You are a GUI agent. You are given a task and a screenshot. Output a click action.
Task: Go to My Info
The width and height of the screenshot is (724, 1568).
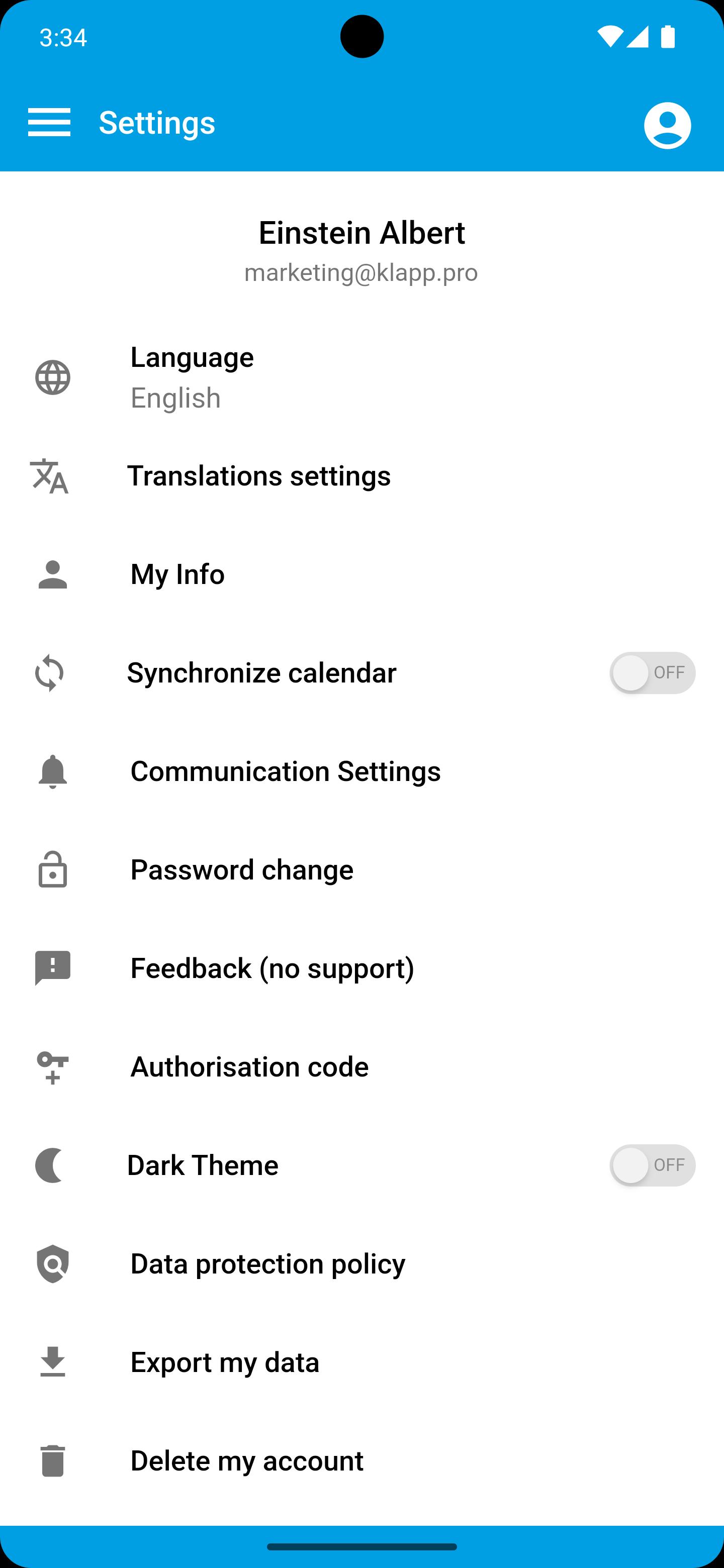click(x=361, y=574)
